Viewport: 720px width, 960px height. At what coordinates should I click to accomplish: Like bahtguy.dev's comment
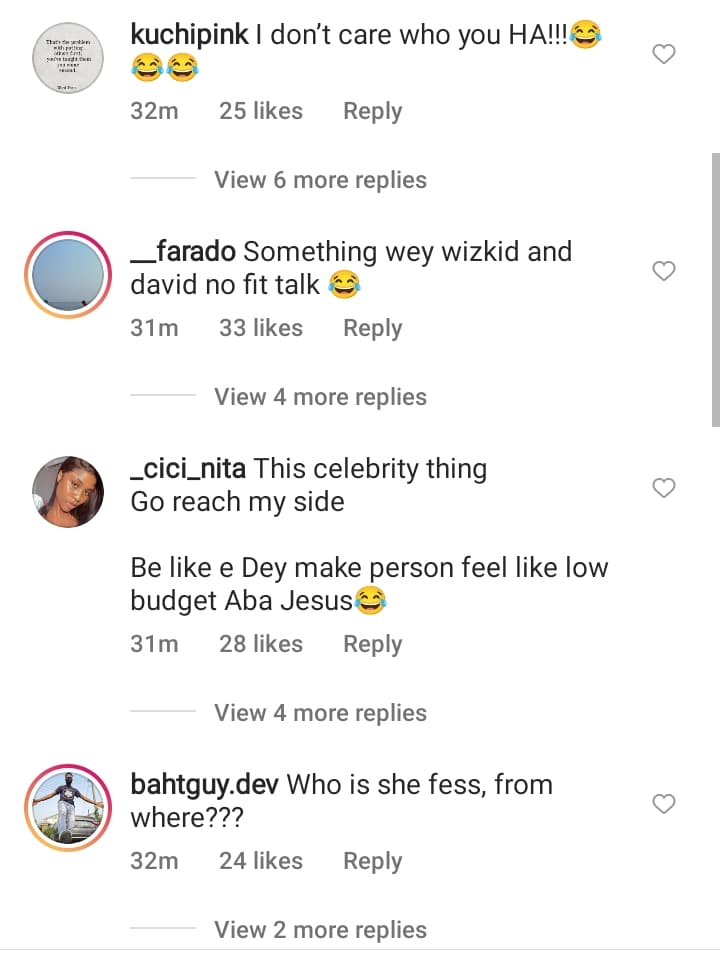pos(664,804)
